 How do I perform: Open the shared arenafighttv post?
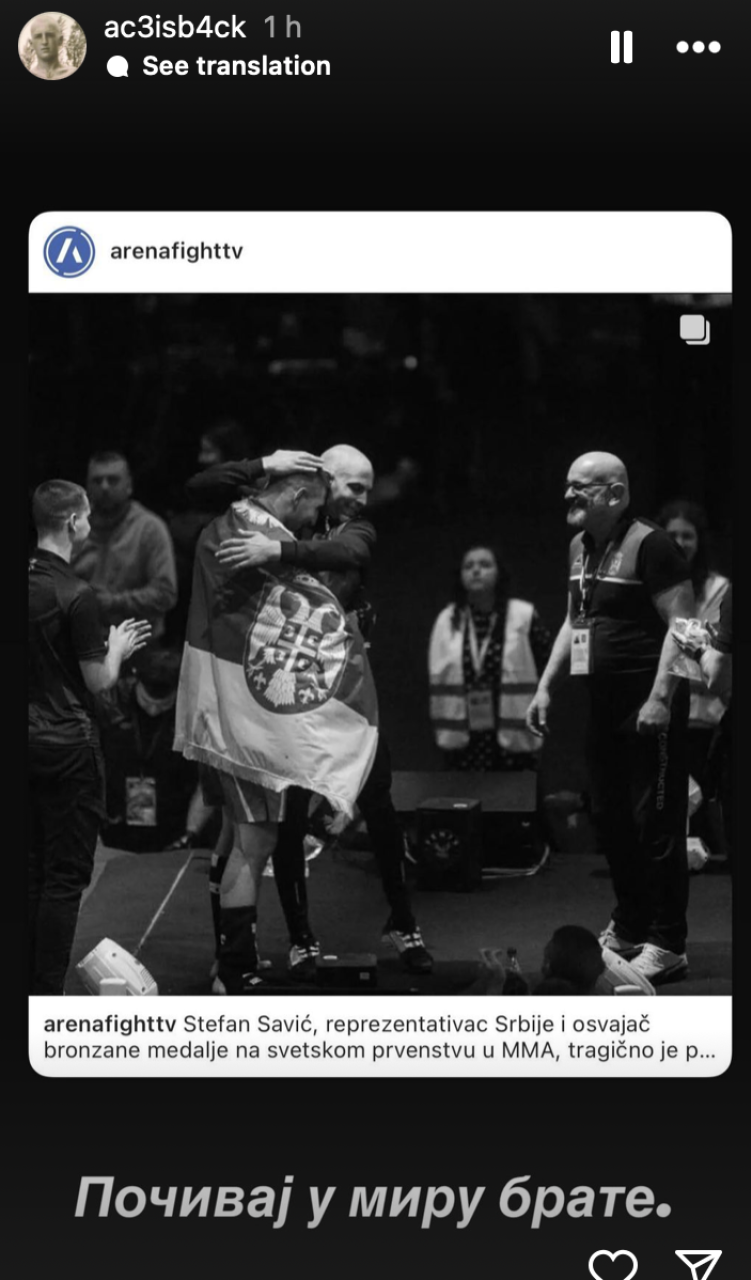point(380,640)
